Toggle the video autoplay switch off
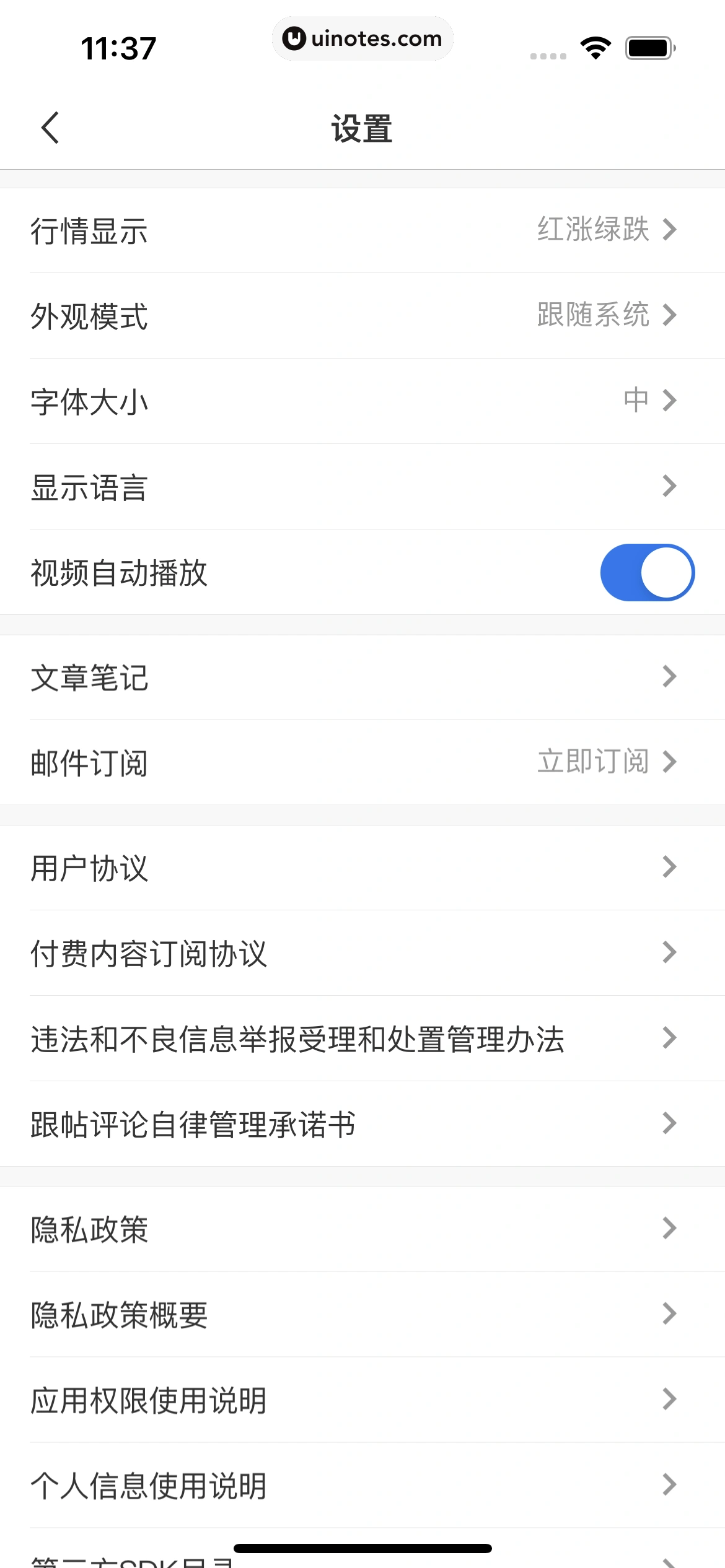Screen dimensions: 725x1568 646,572
